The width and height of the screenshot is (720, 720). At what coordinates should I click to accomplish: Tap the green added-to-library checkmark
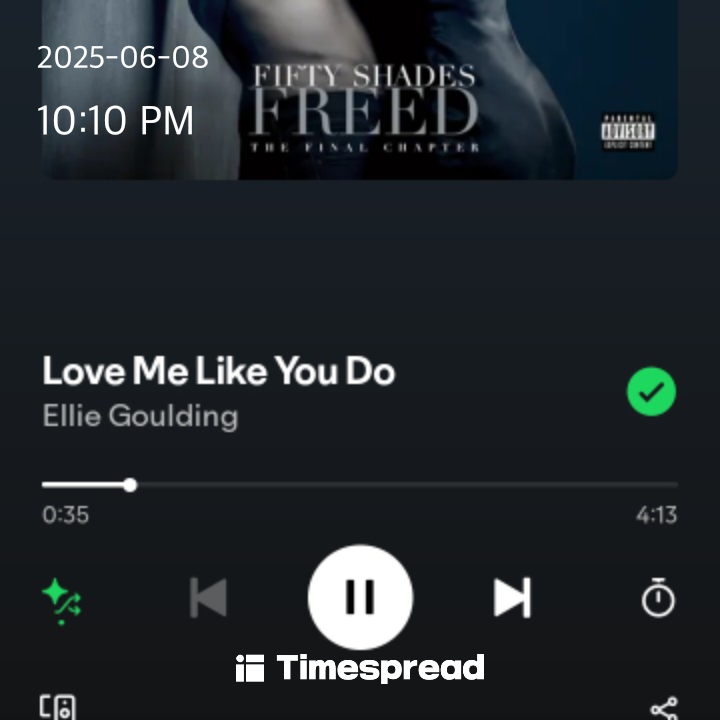tap(651, 392)
